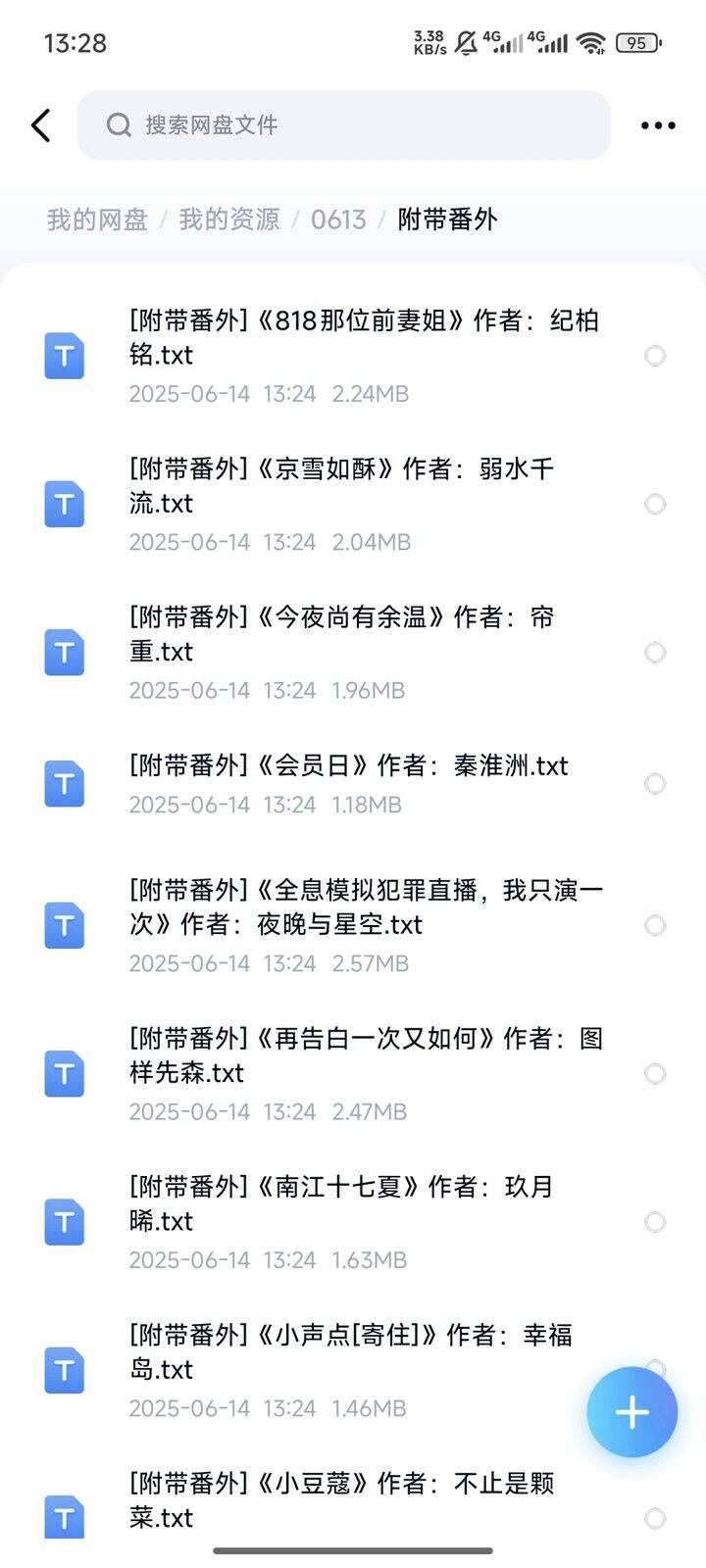Screen dimensions: 706x1568
Task: Open the file 《南江十七夏》
Action: (353, 1222)
